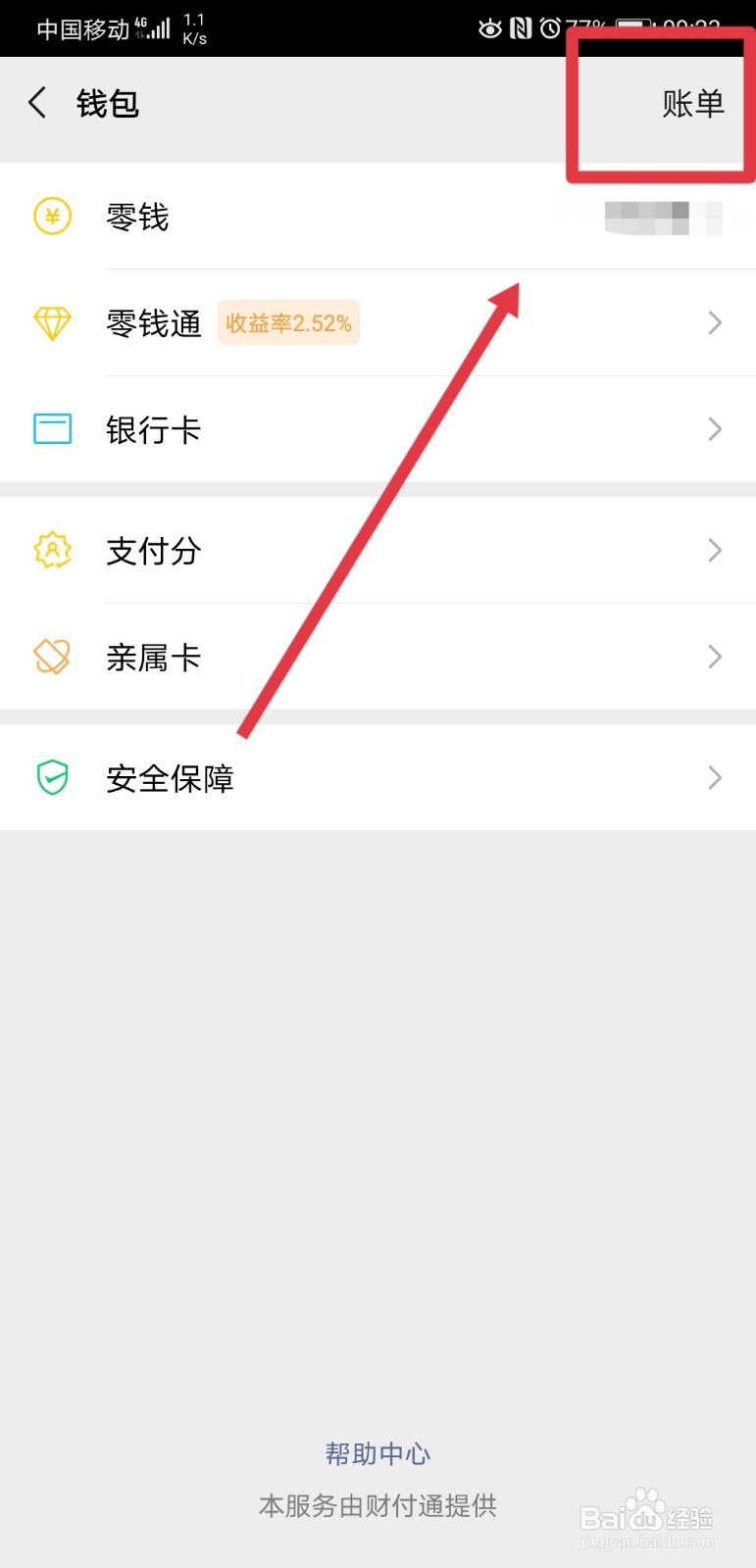Tap the back arrow to leave Wallet
Viewport: 756px width, 1568px height.
pyautogui.click(x=37, y=102)
